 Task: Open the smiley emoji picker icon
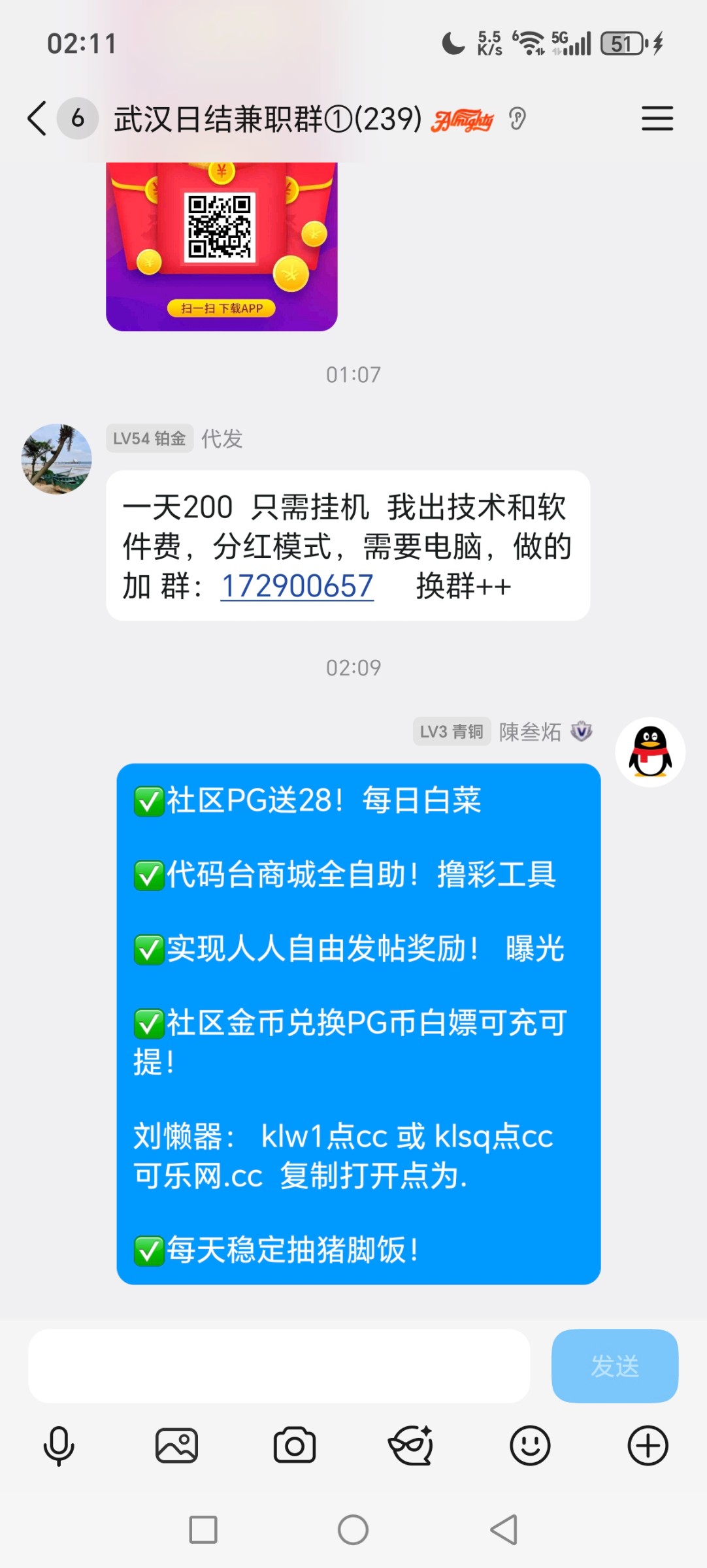(530, 1445)
